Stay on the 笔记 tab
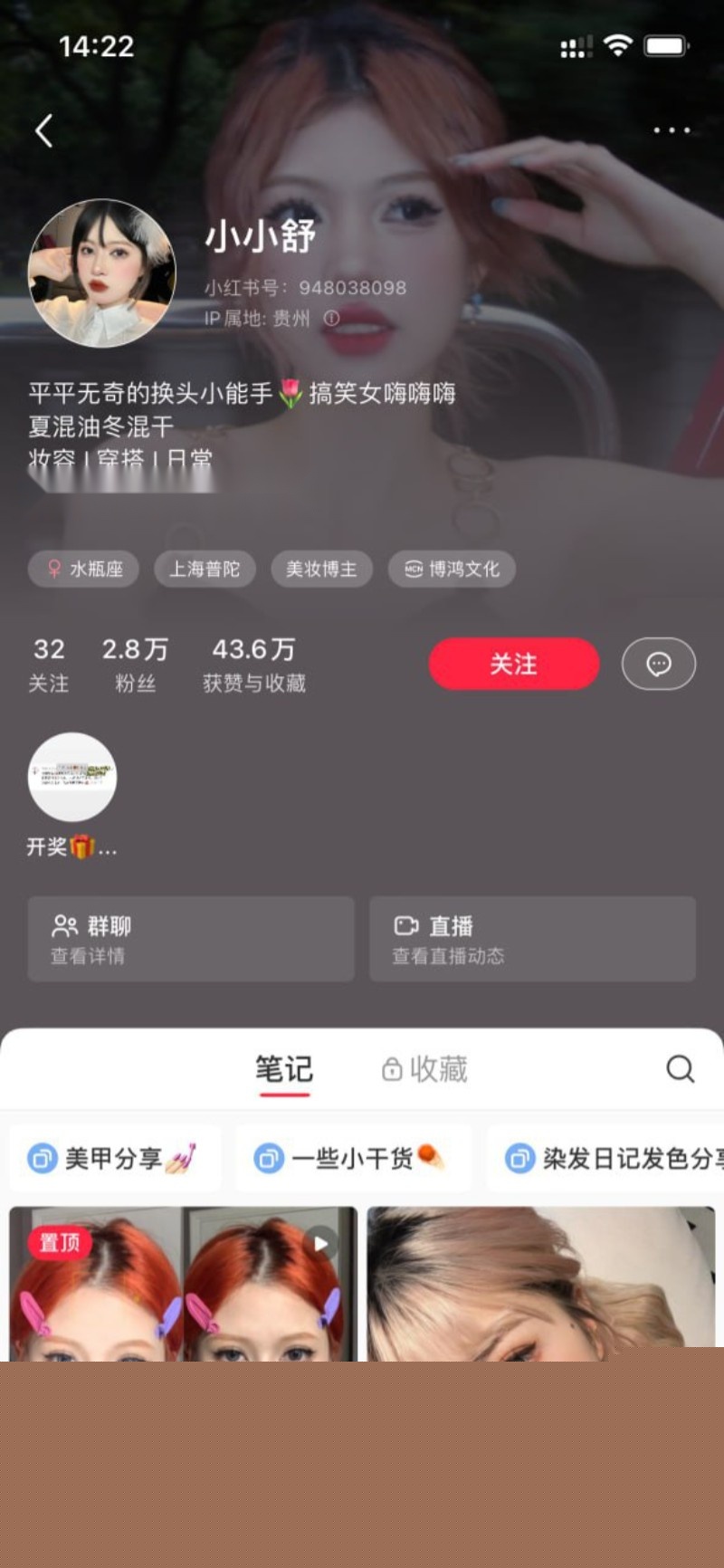Screen dimensions: 724x1568 click(x=284, y=1069)
